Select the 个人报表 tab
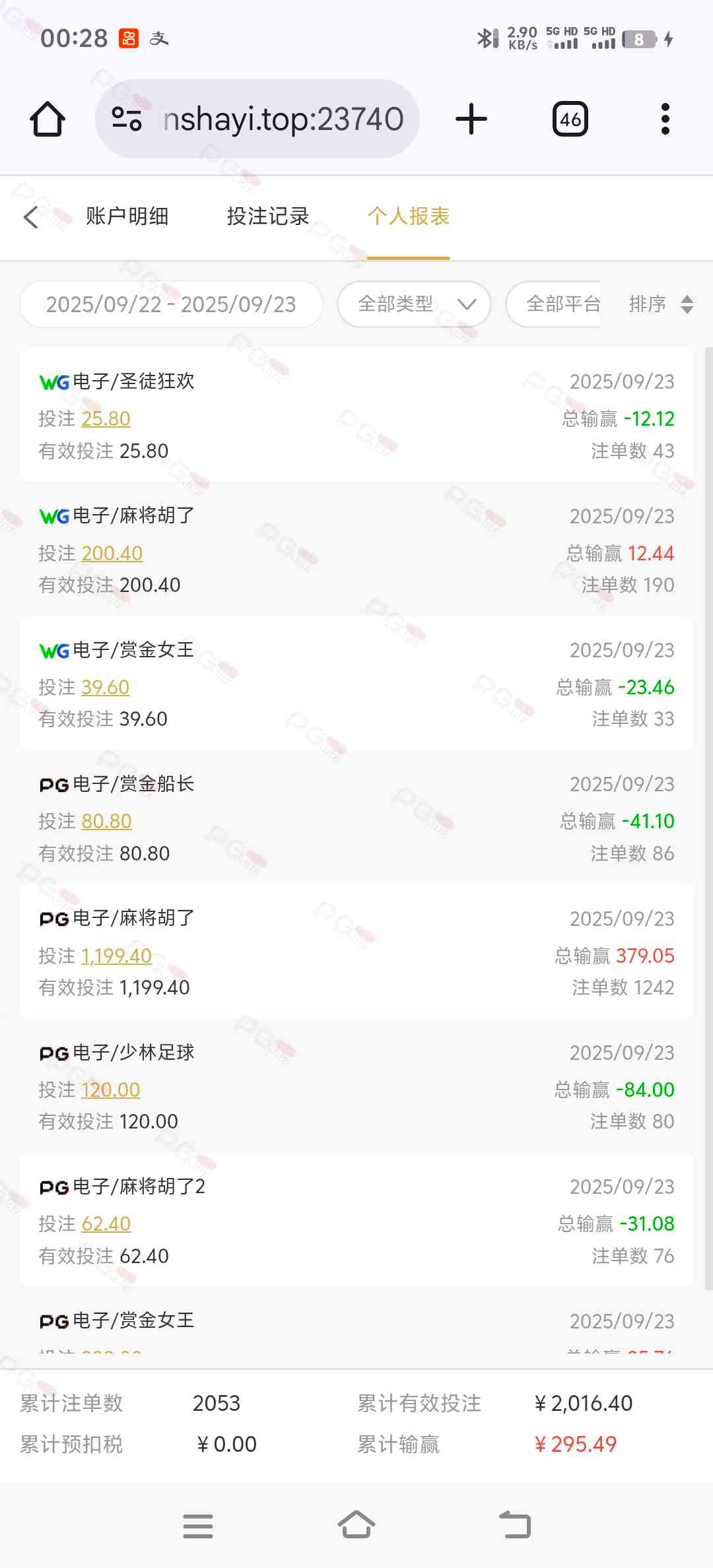713x1568 pixels. [x=409, y=216]
